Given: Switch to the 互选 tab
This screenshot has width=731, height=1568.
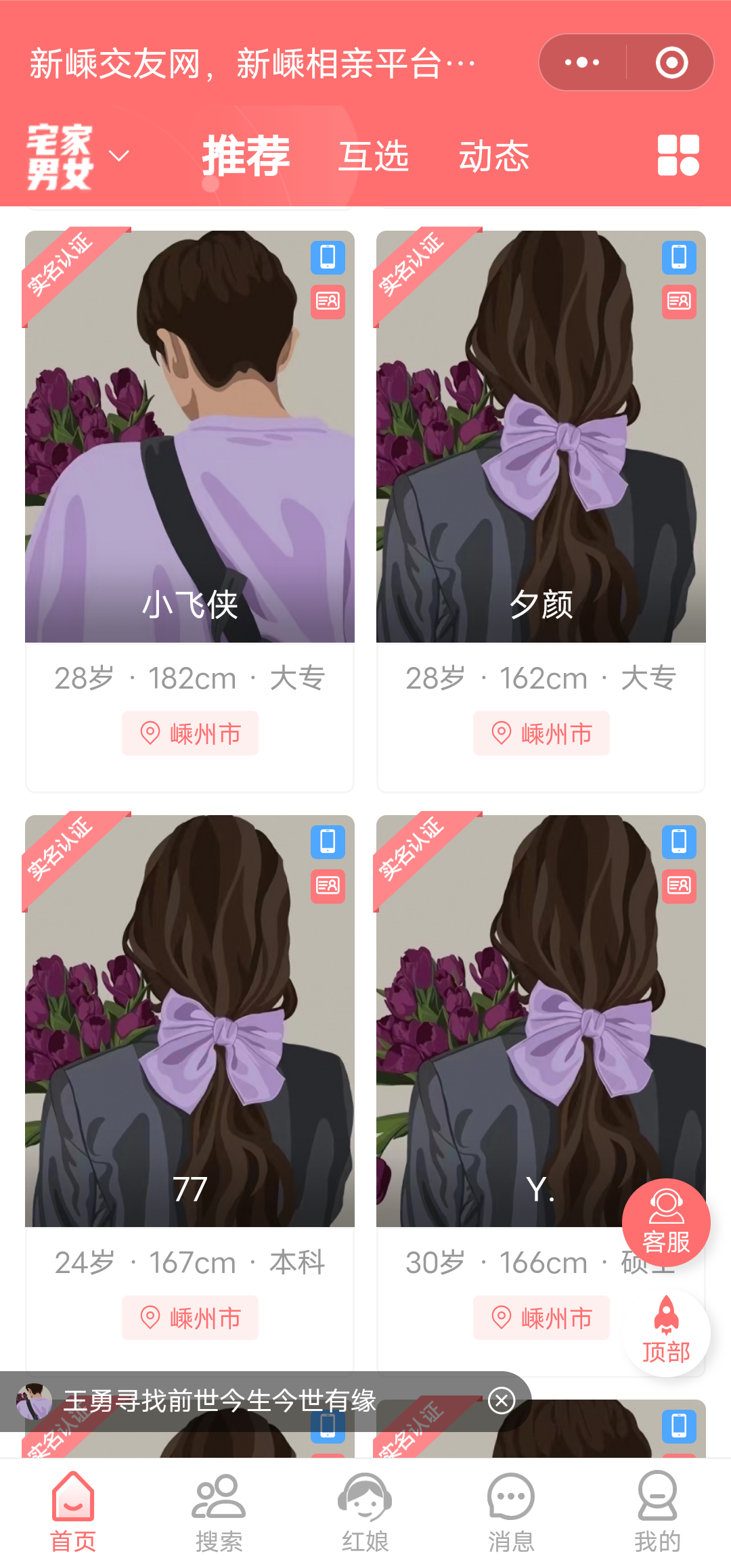Looking at the screenshot, I should tap(374, 156).
